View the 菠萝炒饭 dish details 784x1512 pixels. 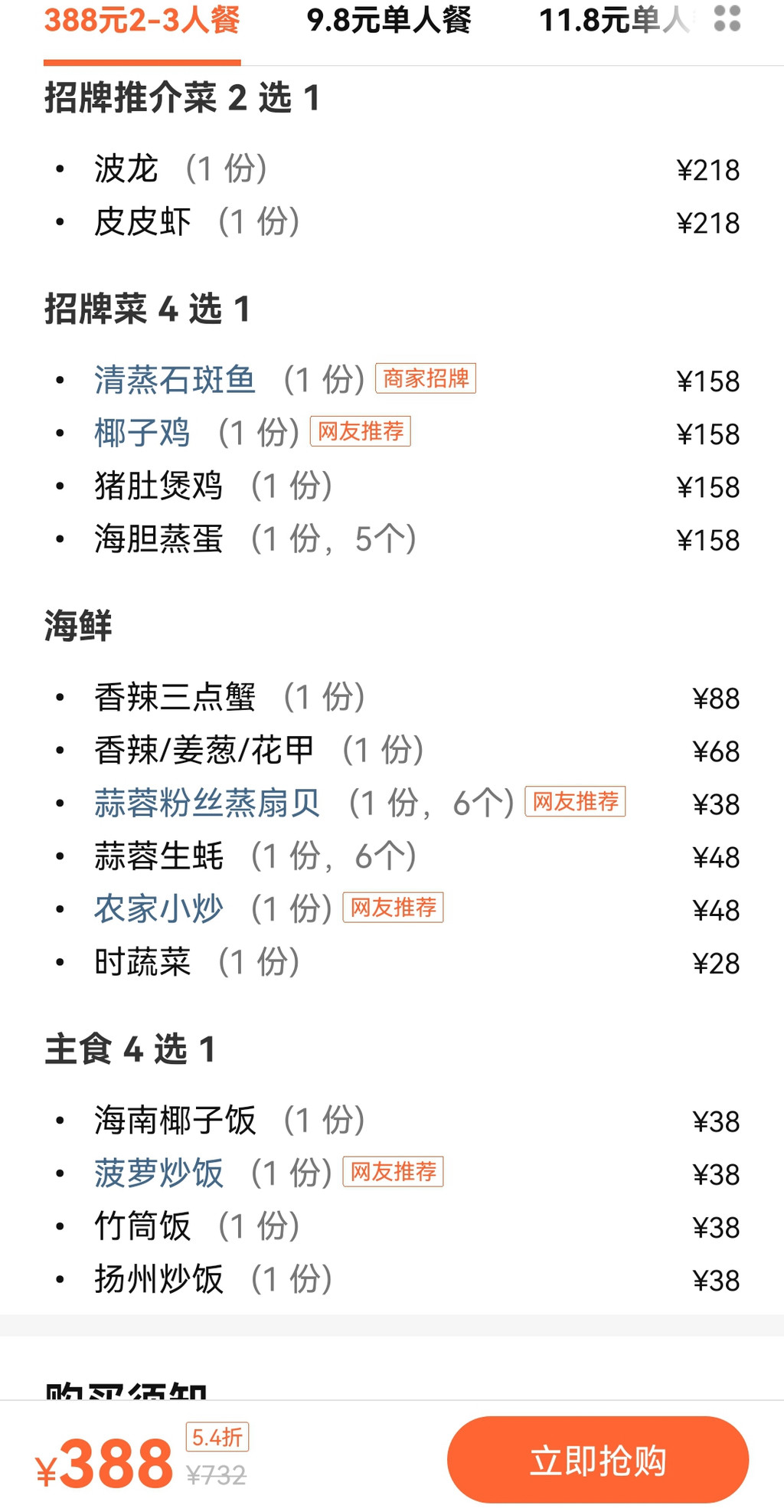point(158,1173)
